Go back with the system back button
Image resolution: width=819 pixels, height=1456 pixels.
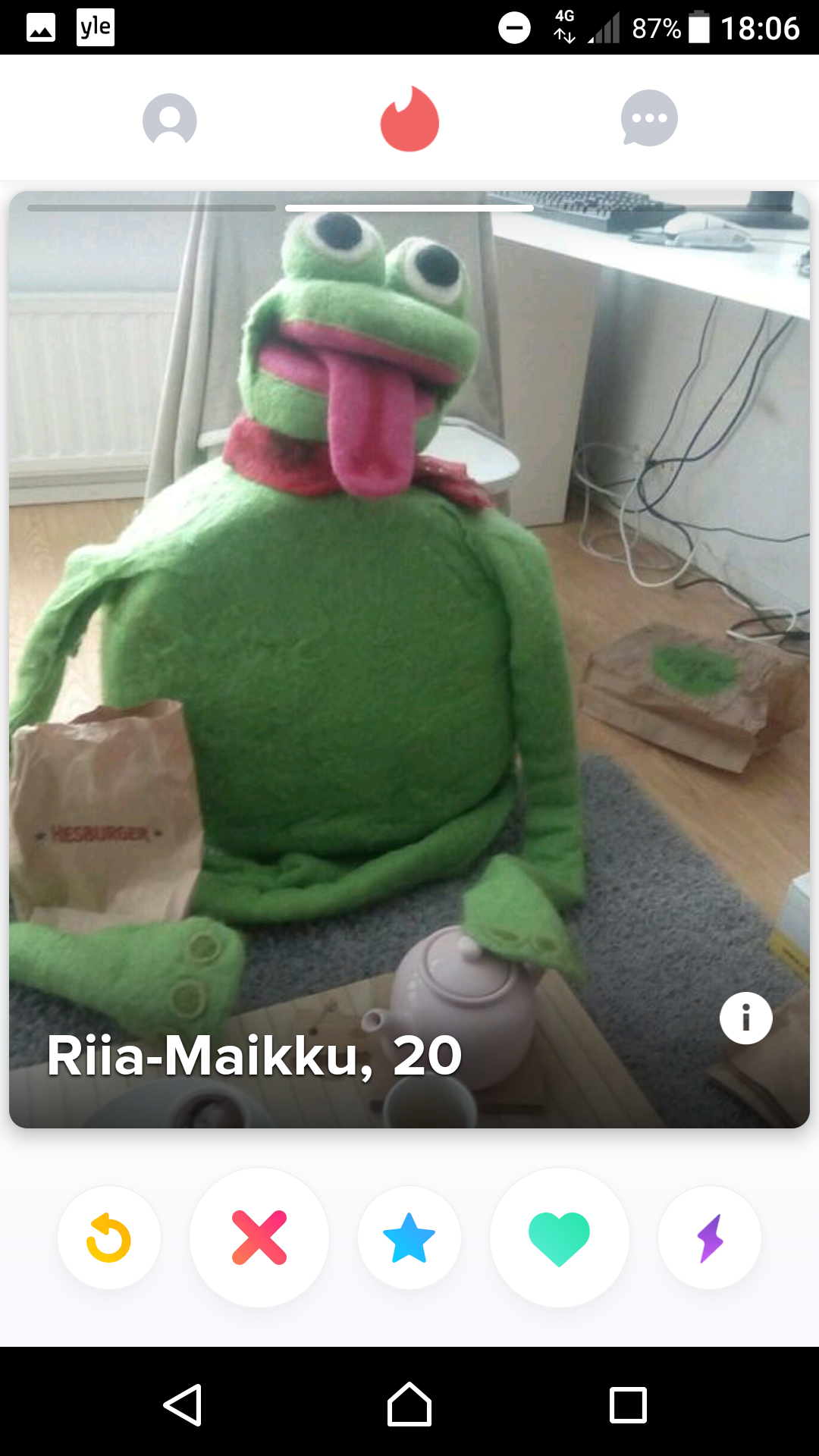click(x=183, y=1404)
